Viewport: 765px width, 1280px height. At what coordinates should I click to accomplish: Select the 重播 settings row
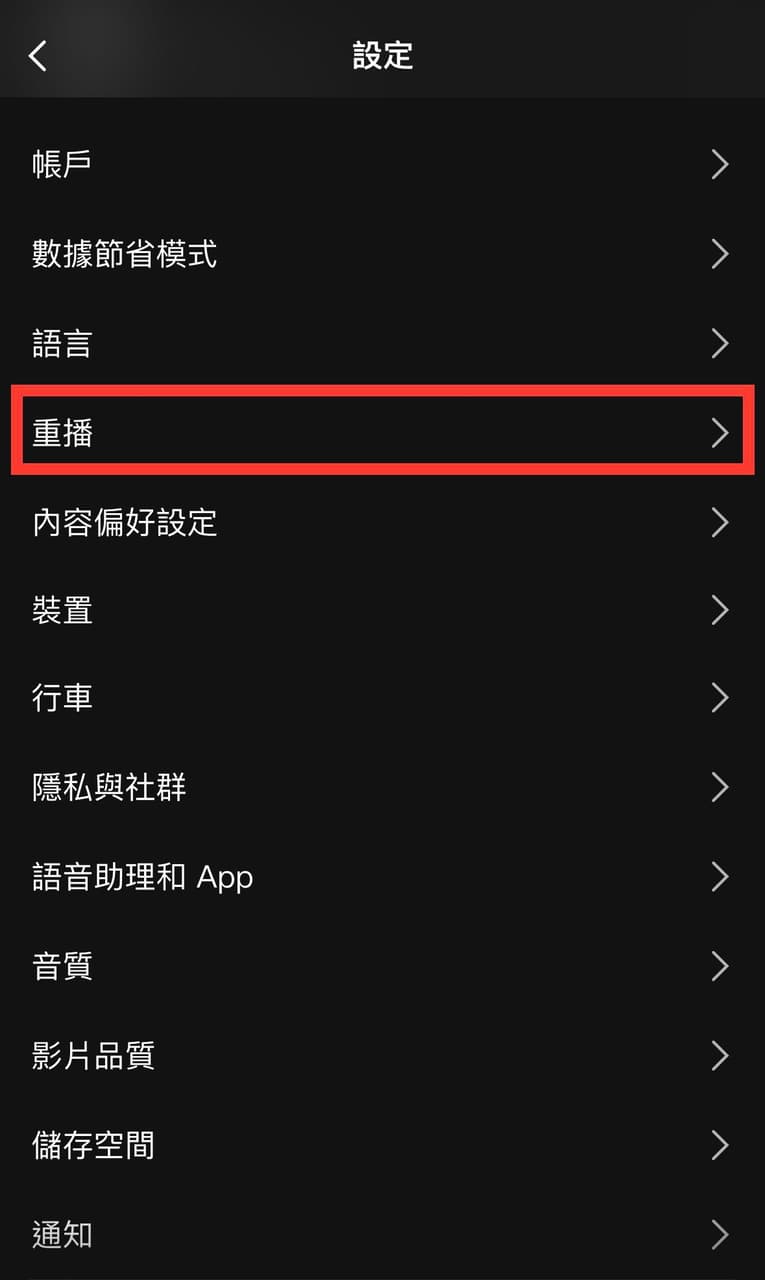point(382,433)
